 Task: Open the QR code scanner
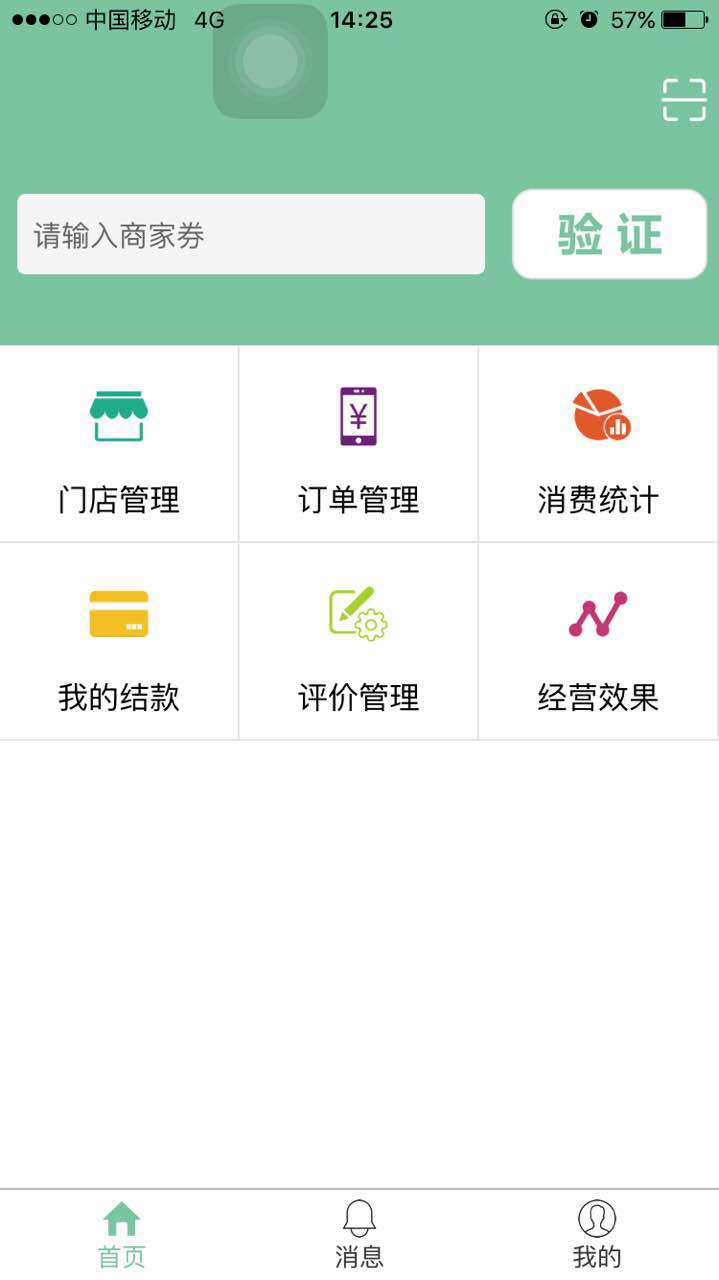pyautogui.click(x=684, y=100)
